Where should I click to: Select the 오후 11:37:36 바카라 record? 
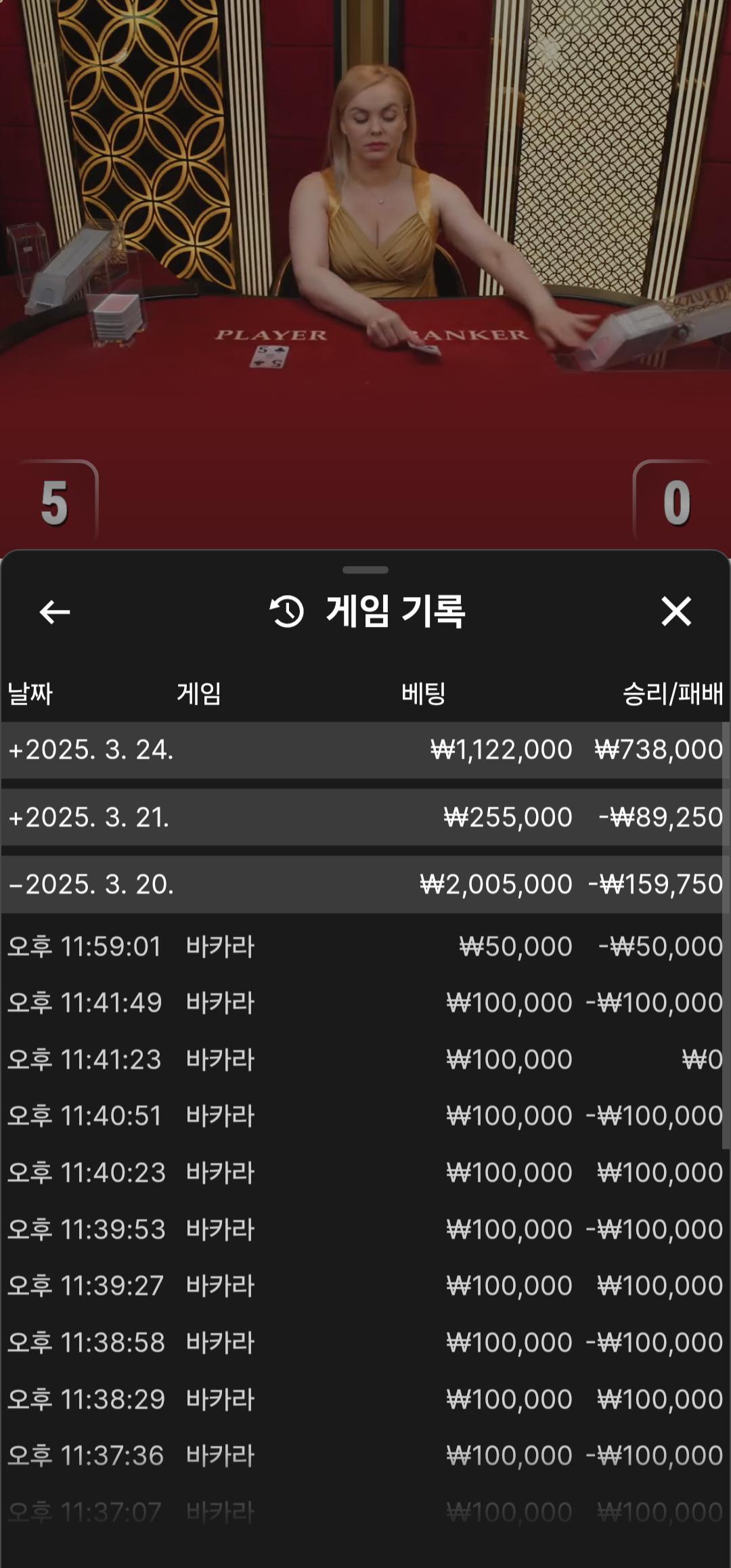coord(365,1456)
